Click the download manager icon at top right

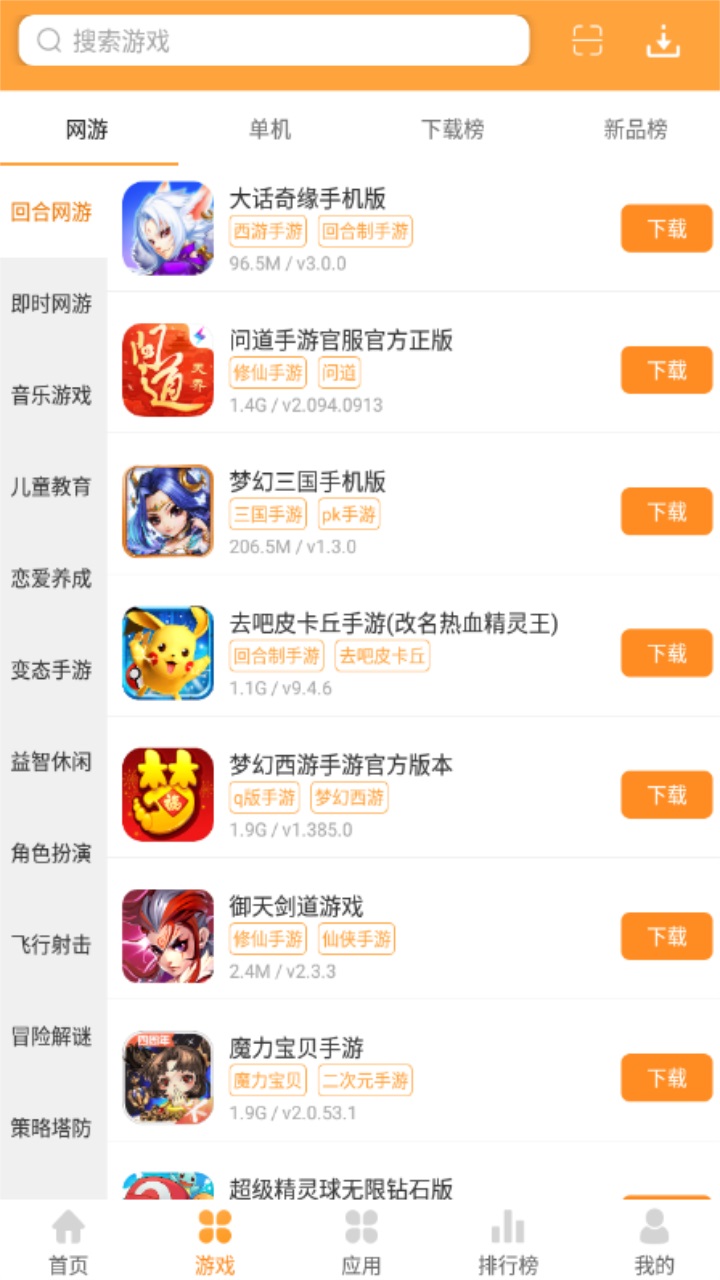[663, 41]
